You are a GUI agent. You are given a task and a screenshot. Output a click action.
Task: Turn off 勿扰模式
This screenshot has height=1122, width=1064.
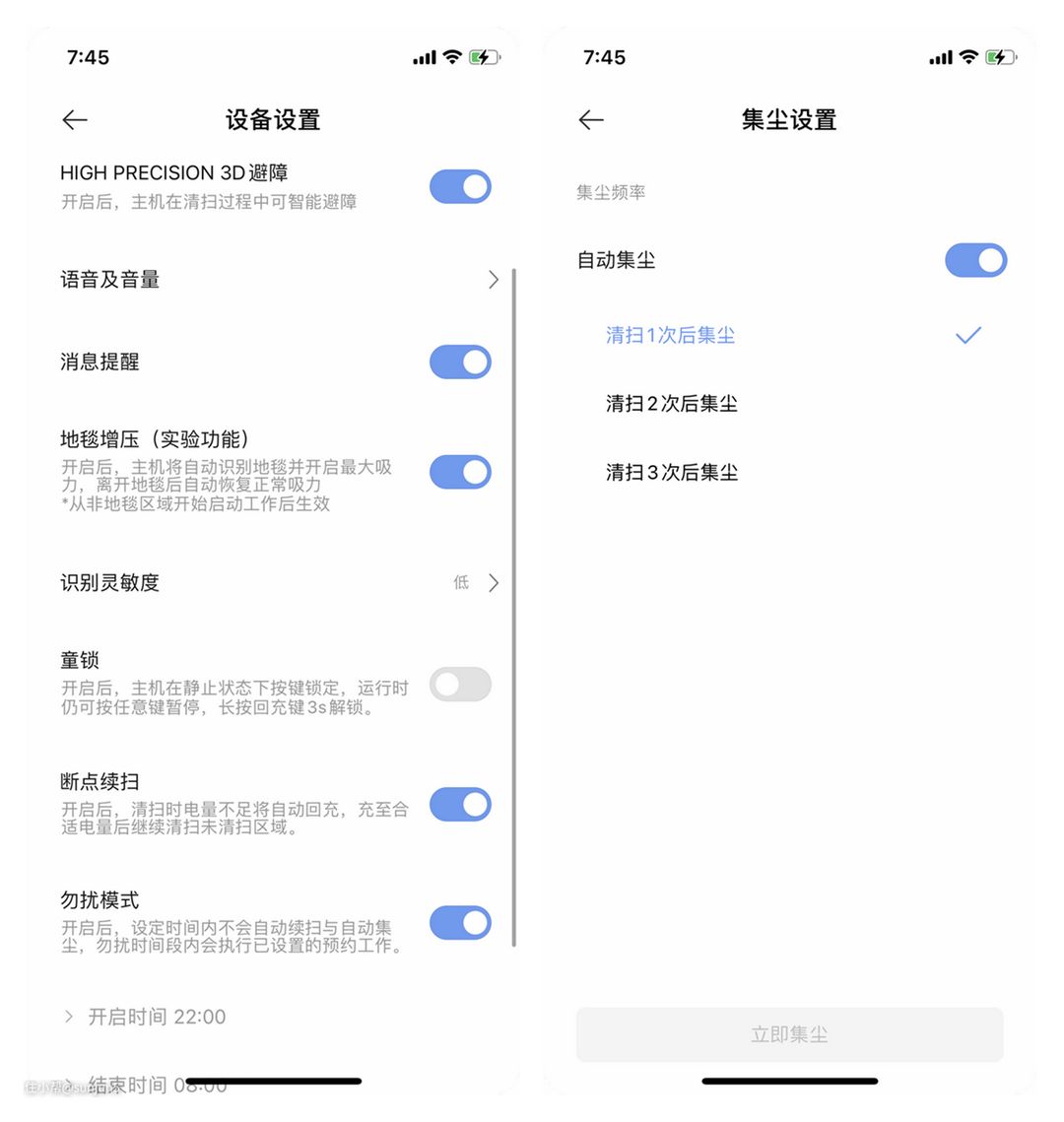coord(460,923)
